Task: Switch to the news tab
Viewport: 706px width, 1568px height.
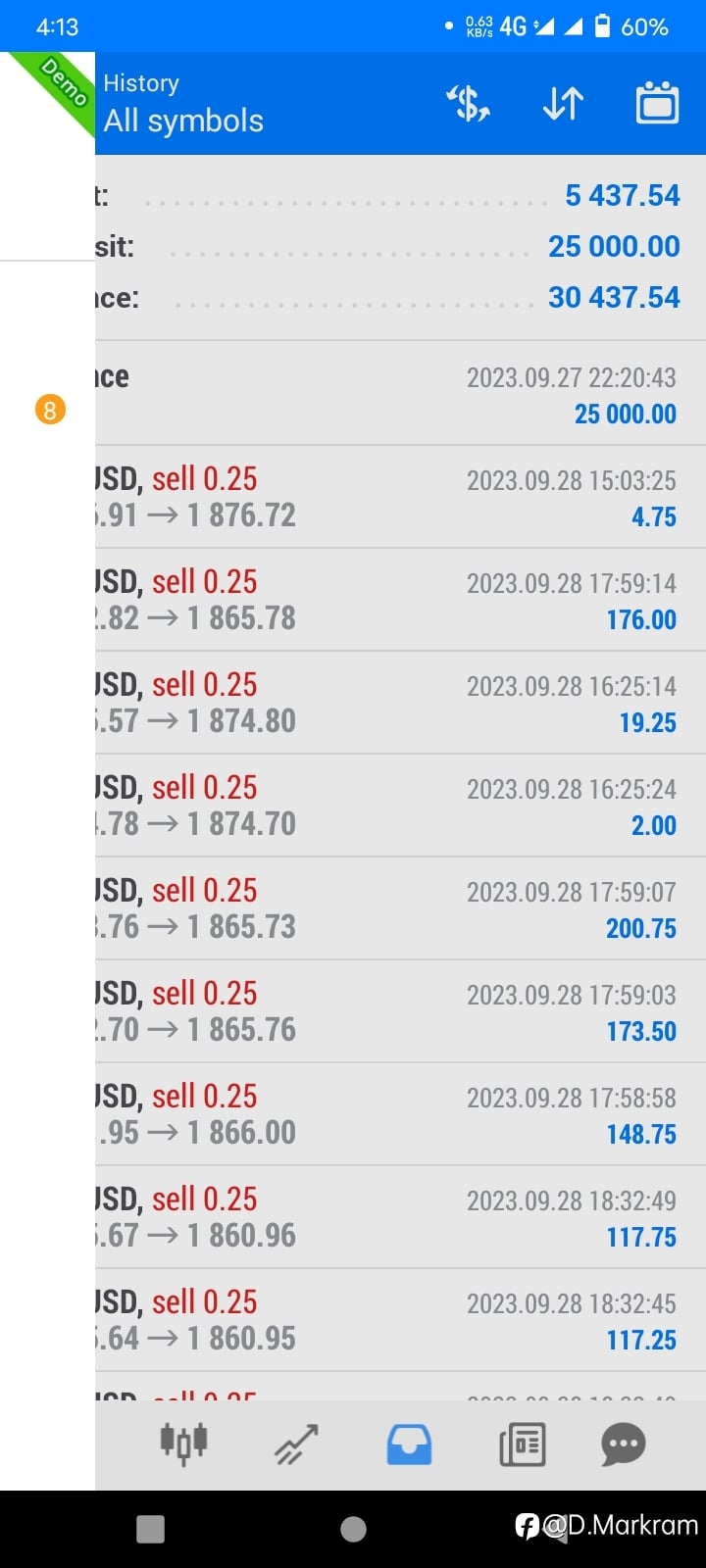Action: (522, 1444)
